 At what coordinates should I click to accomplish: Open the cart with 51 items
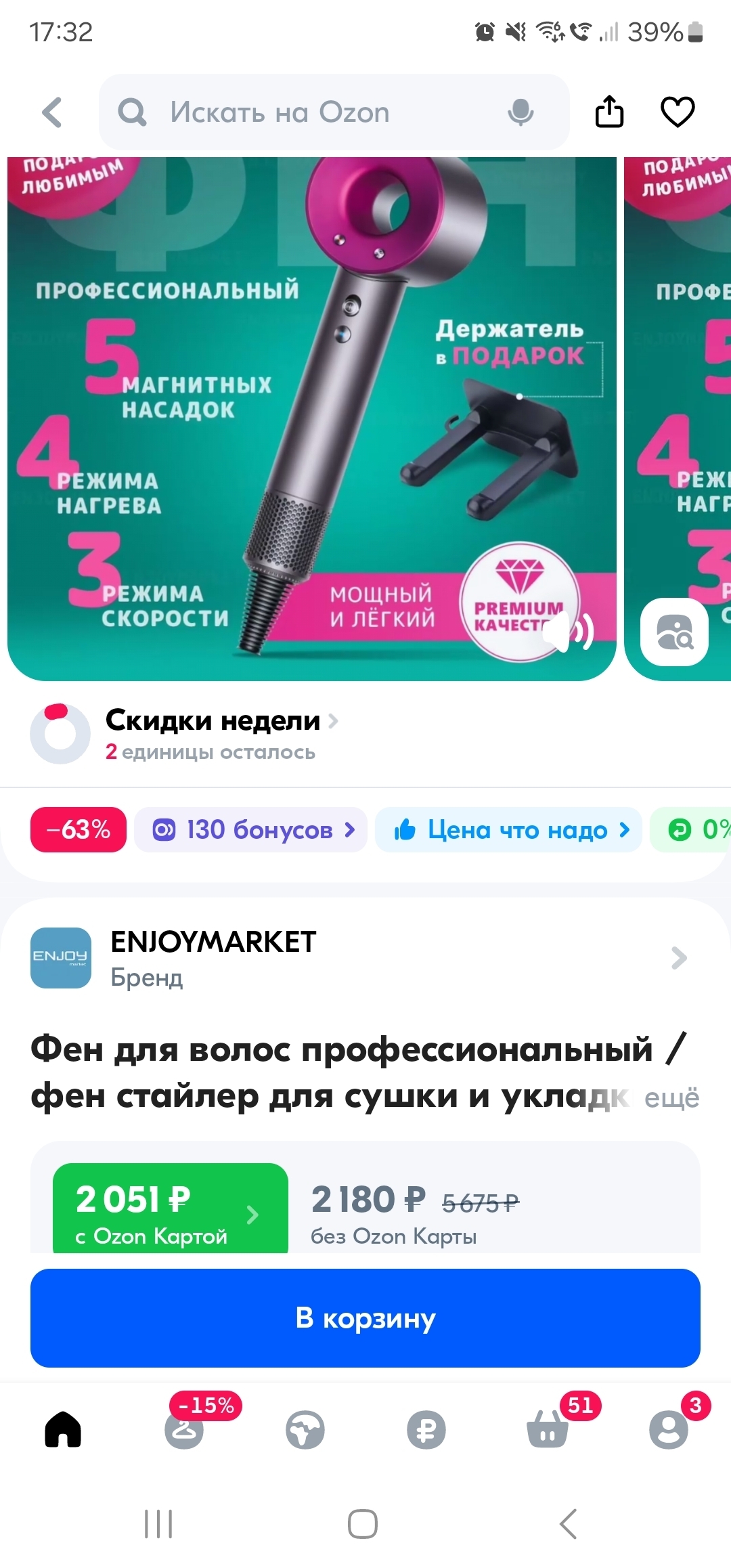(548, 1429)
